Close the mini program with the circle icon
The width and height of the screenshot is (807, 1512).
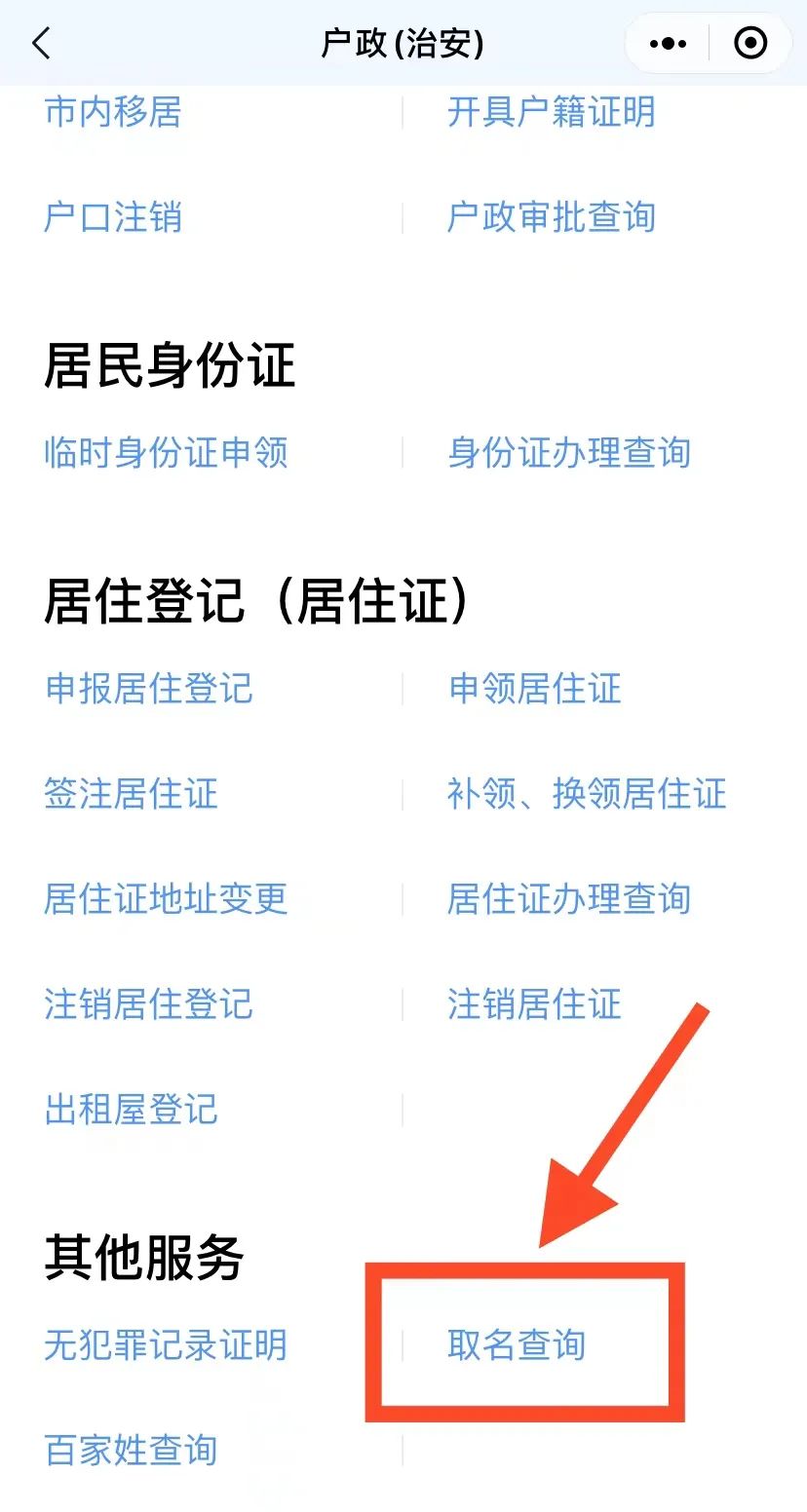[750, 44]
